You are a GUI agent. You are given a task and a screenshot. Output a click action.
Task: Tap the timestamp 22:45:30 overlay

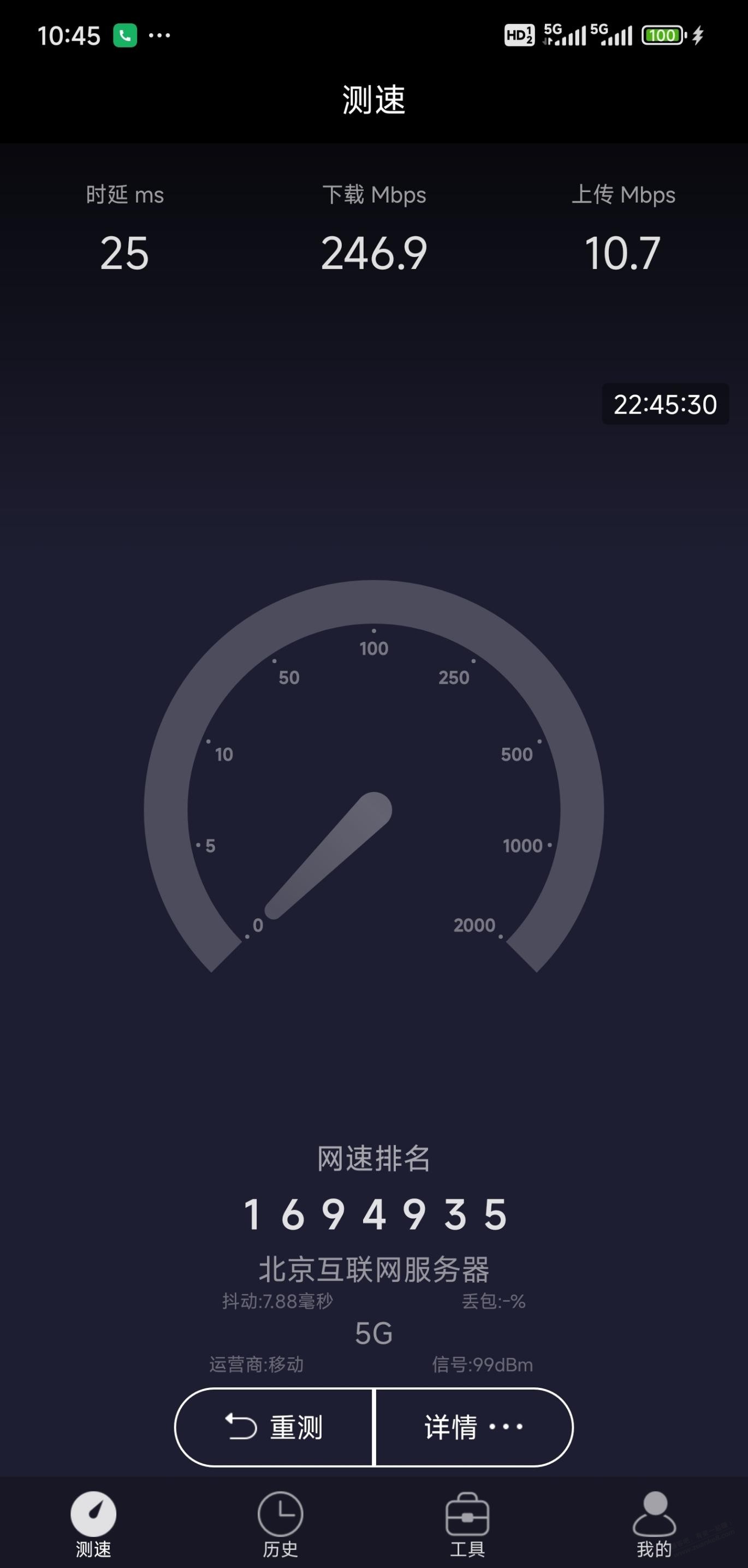pyautogui.click(x=665, y=404)
